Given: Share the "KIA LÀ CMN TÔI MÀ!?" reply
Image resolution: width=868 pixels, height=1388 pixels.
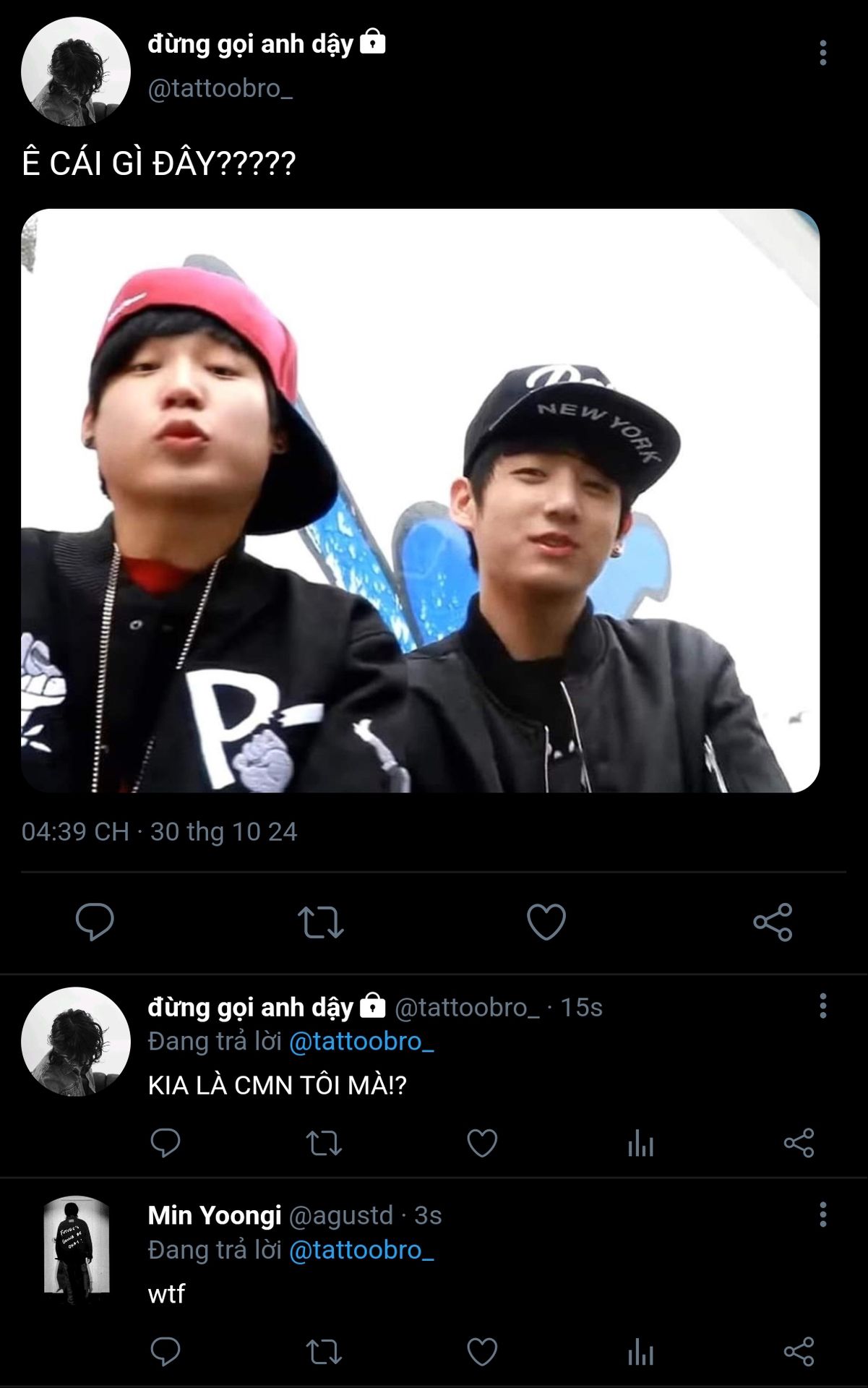Looking at the screenshot, I should tap(799, 1144).
